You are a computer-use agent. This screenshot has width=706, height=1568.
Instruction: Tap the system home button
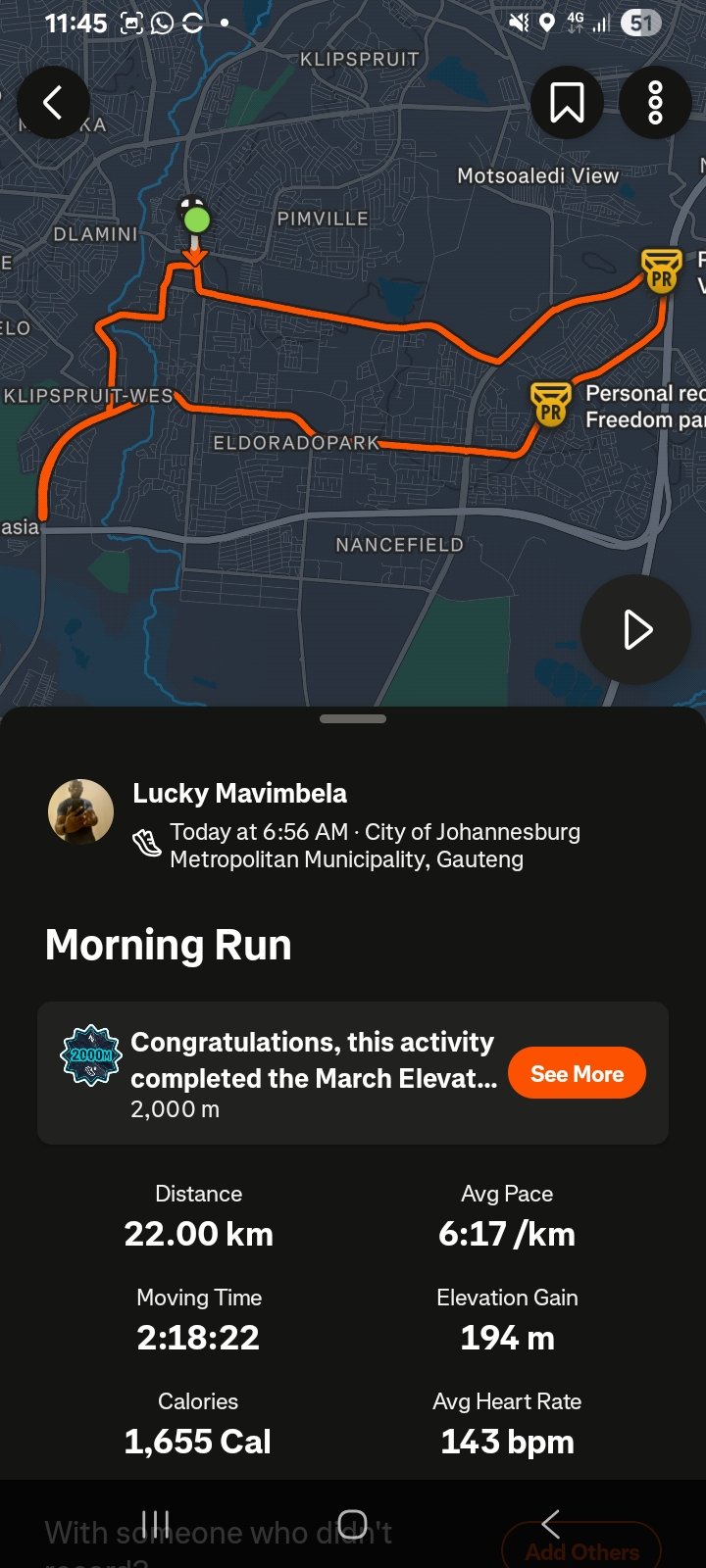click(352, 1524)
